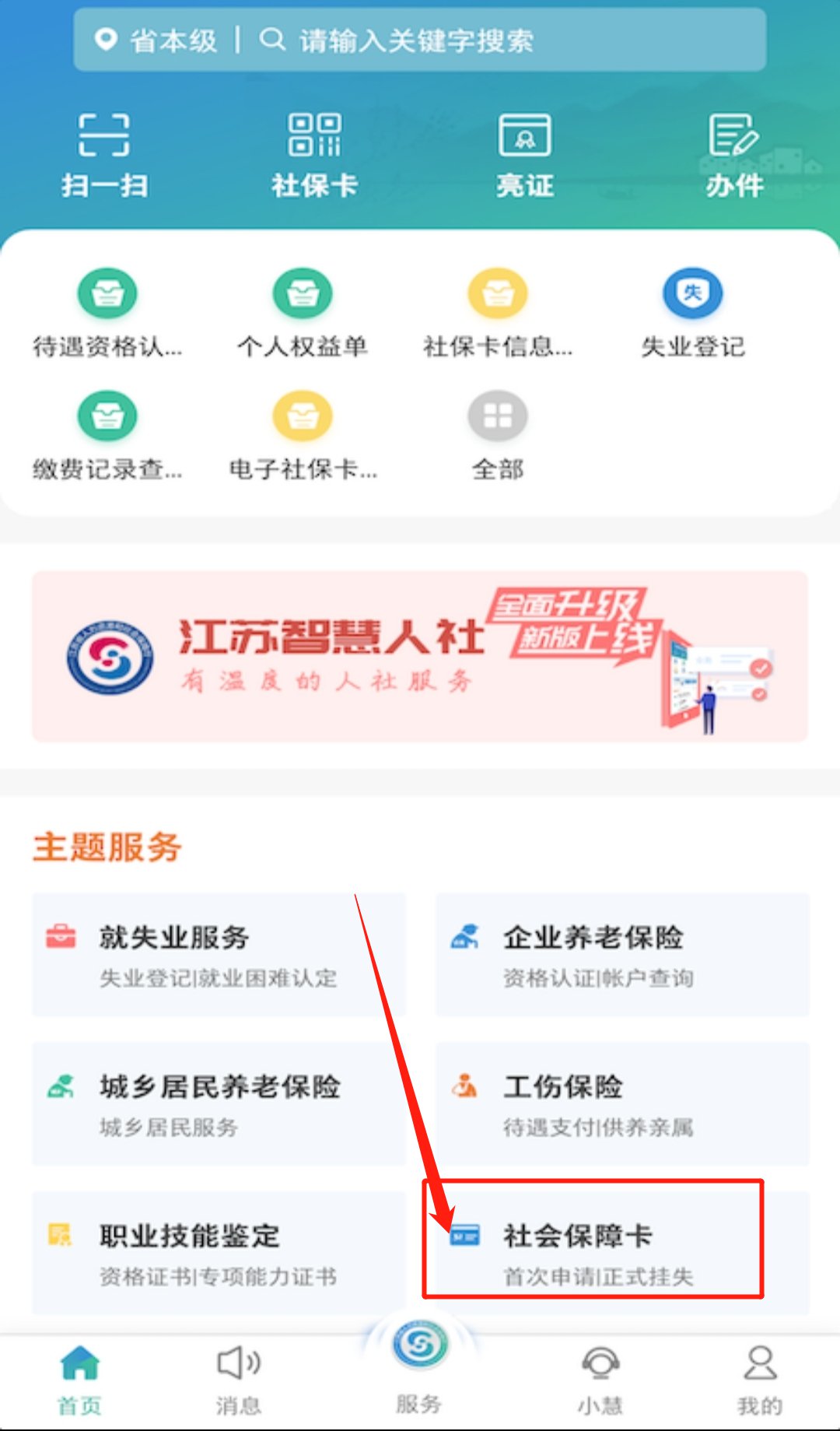Open the 社保卡 shortcut
Image resolution: width=840 pixels, height=1431 pixels.
314,155
